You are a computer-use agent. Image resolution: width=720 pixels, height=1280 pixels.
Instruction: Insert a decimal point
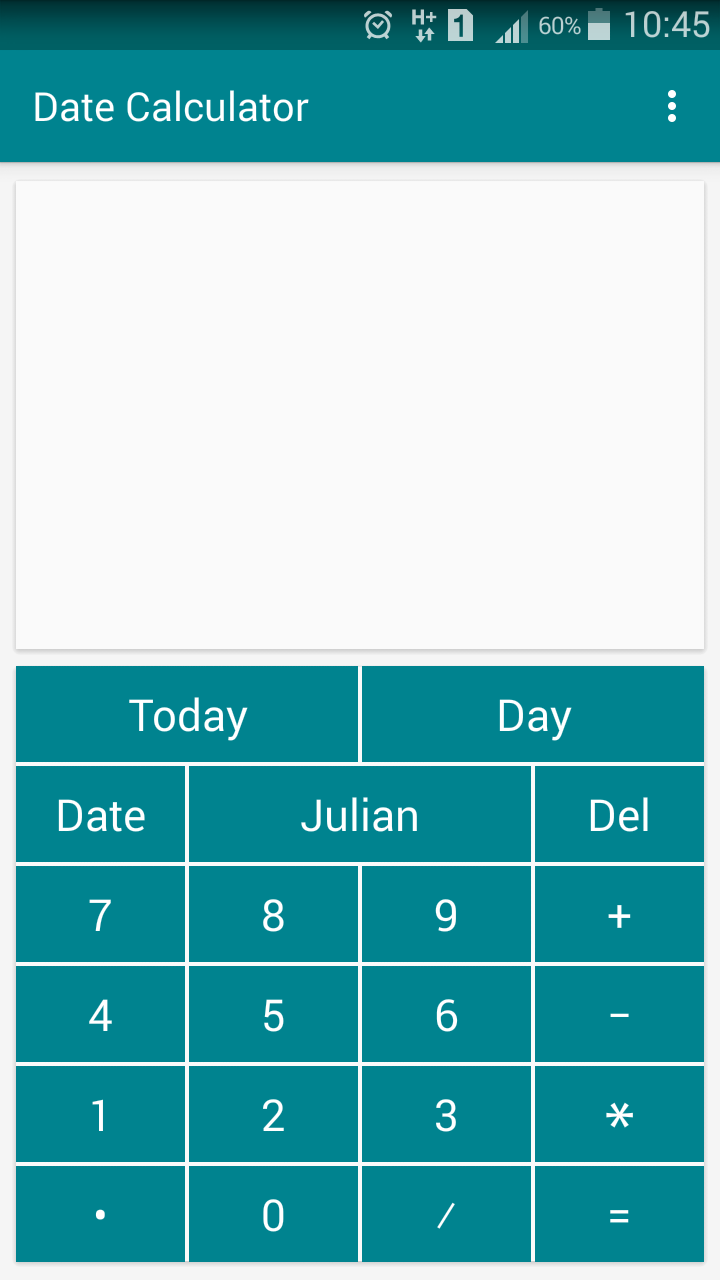click(101, 1215)
